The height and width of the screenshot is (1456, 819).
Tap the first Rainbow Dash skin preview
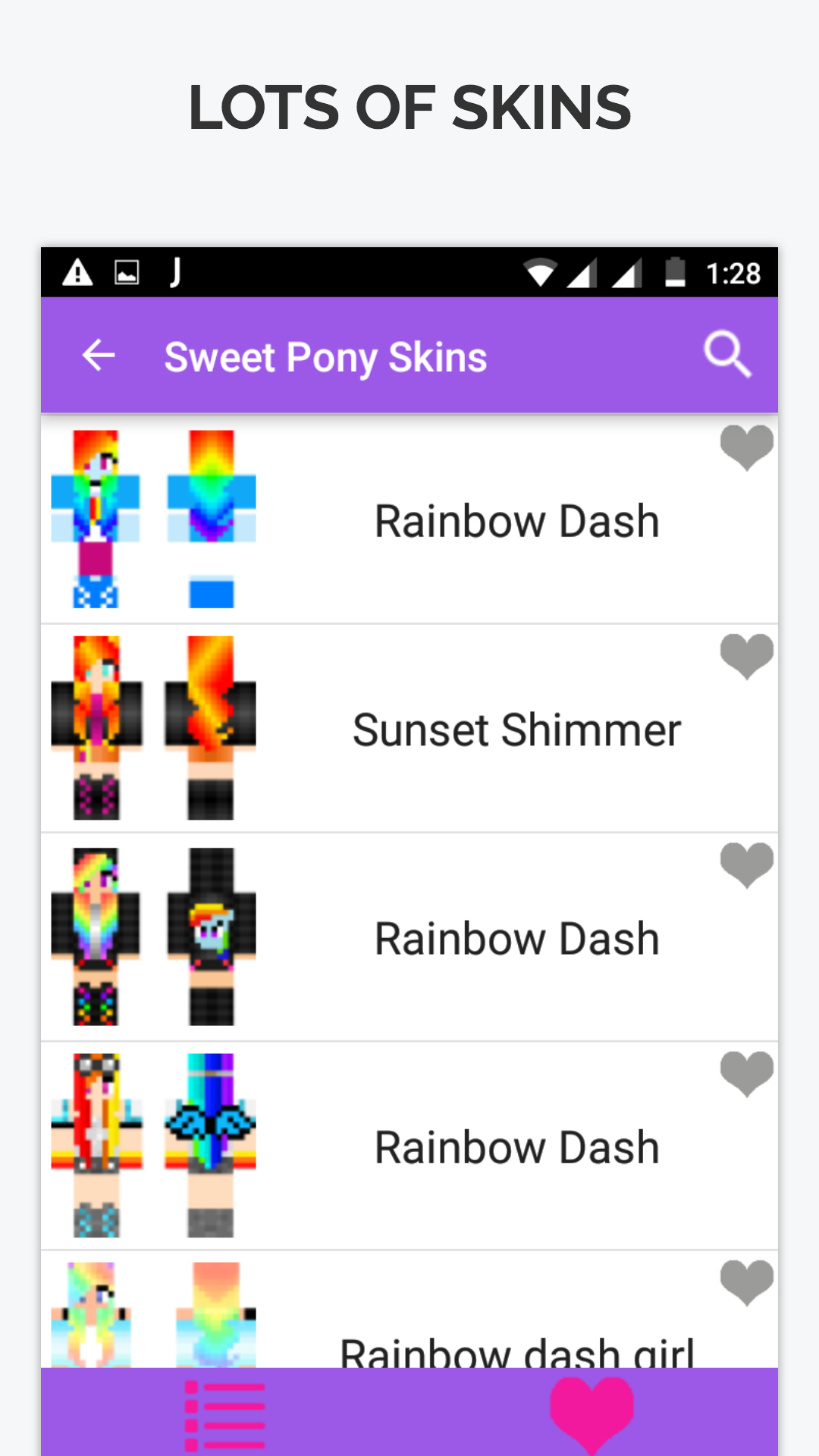tap(95, 519)
